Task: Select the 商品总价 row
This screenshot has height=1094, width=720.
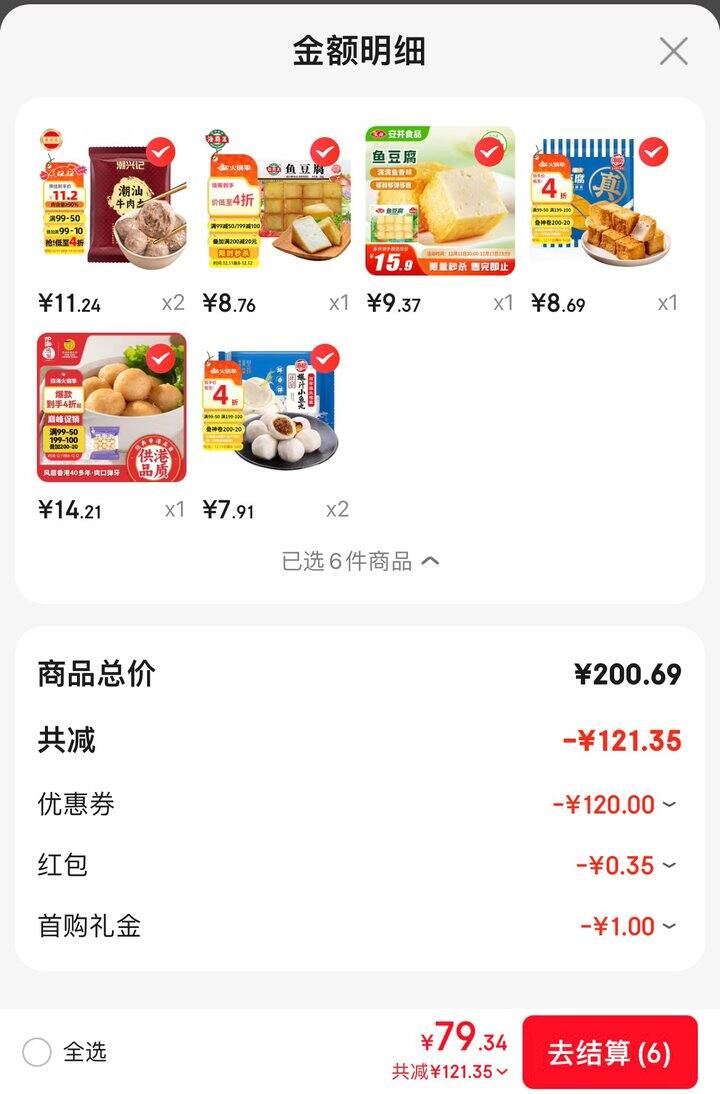Action: (x=360, y=675)
